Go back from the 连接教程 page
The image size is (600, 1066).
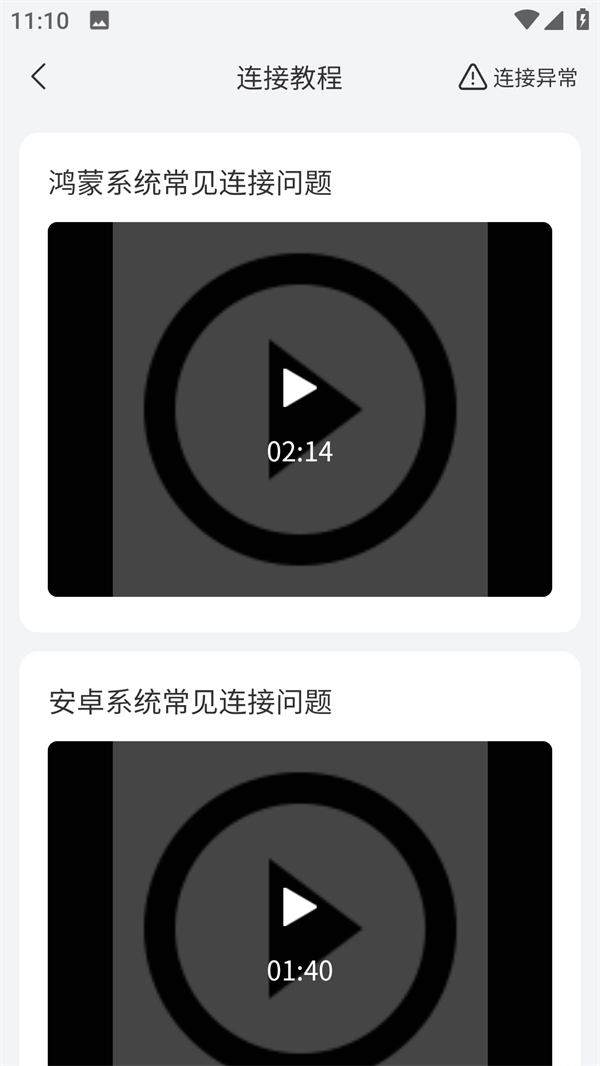point(39,77)
